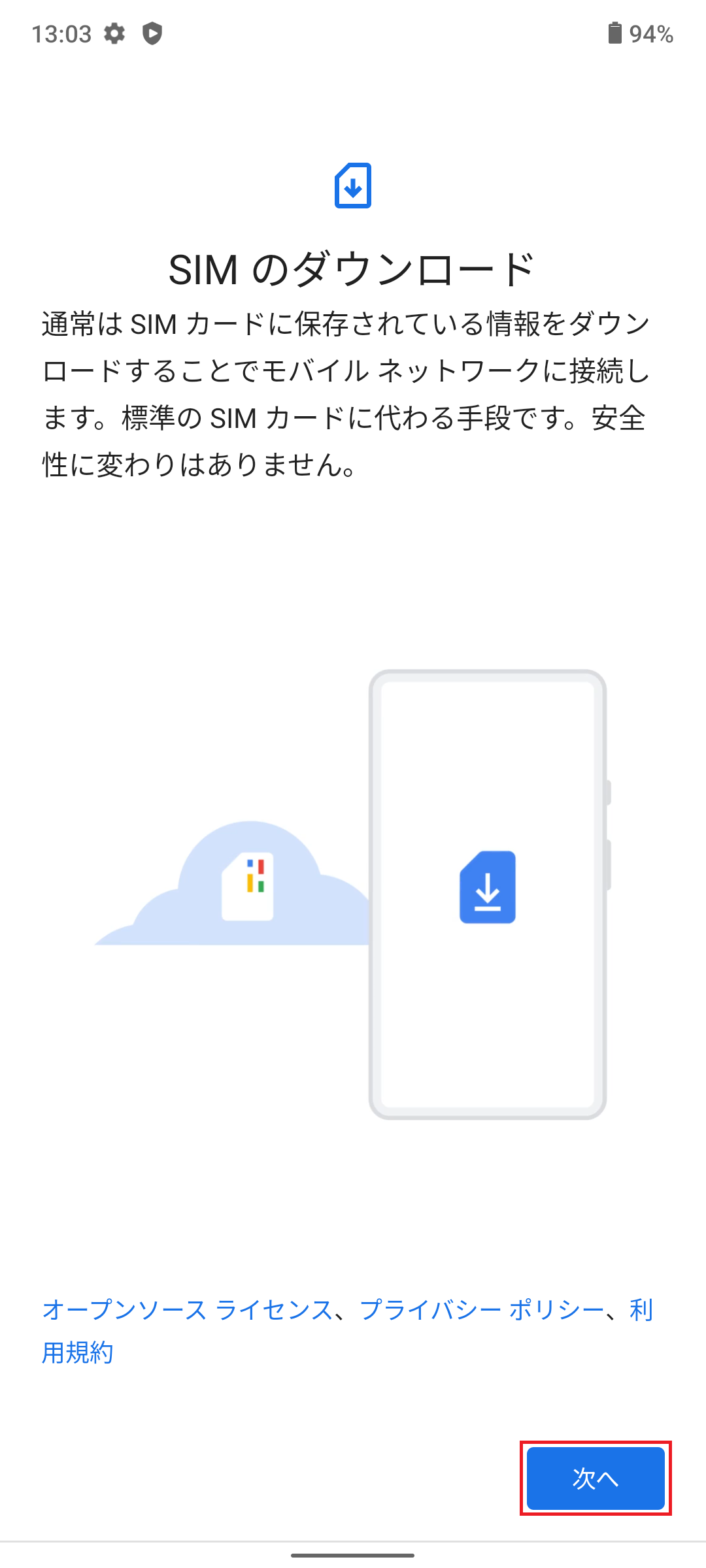Open the オープンソース ライセンス link
706x1568 pixels.
(x=188, y=1310)
